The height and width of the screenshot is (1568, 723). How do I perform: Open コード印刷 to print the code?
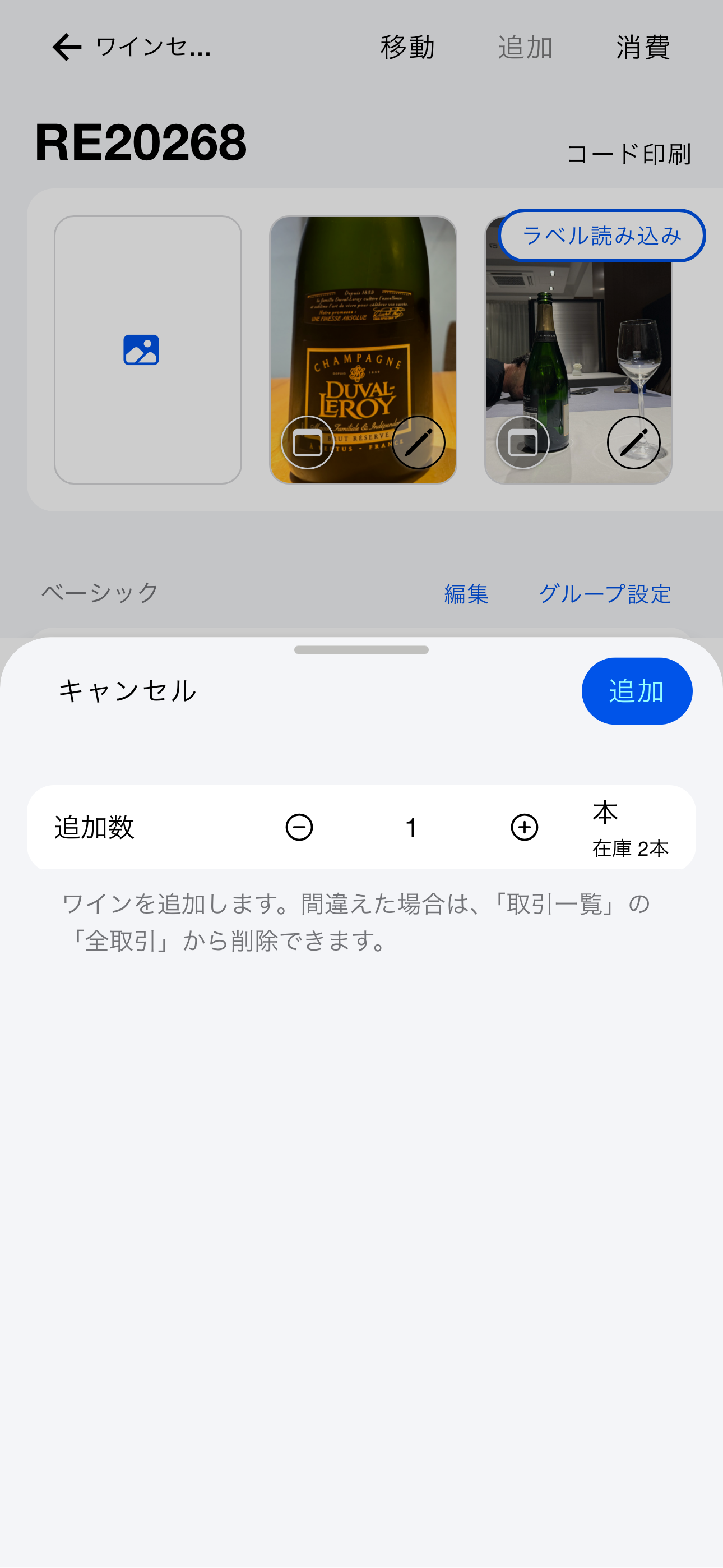point(629,154)
